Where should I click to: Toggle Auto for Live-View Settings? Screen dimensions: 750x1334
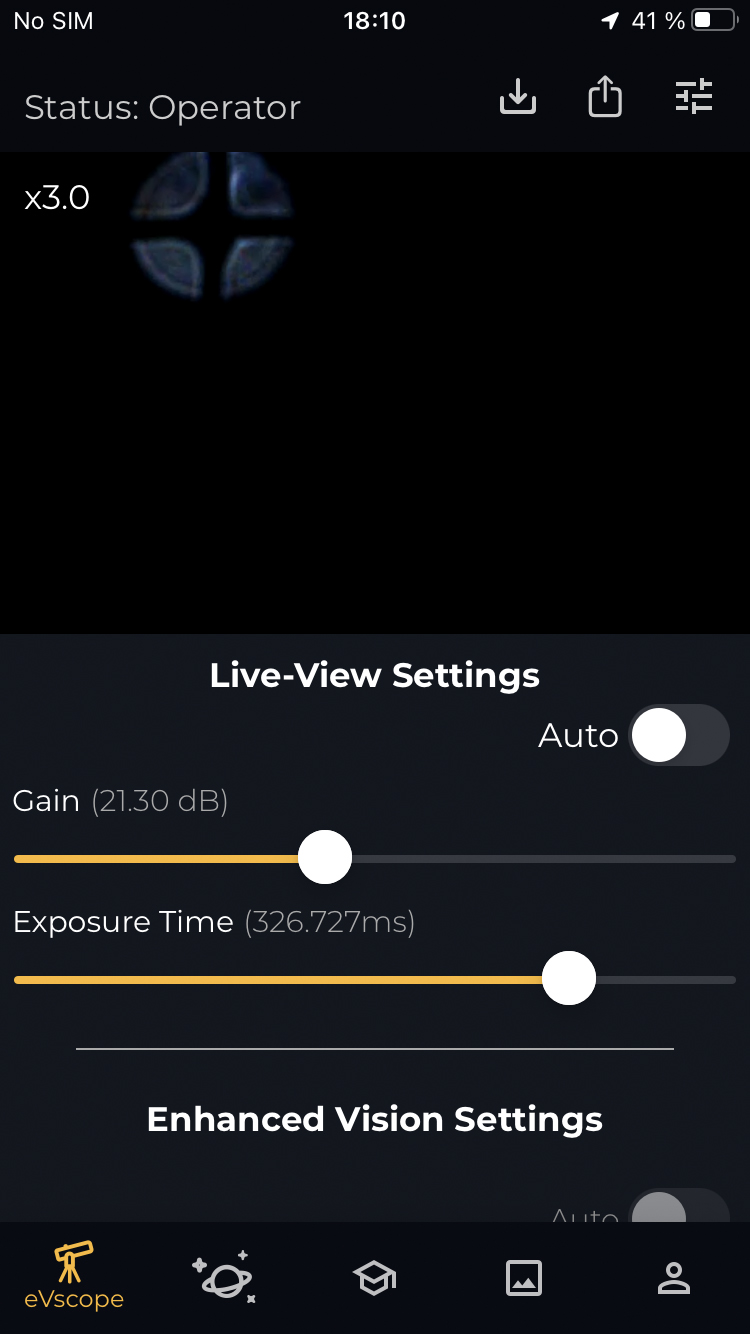tap(679, 735)
